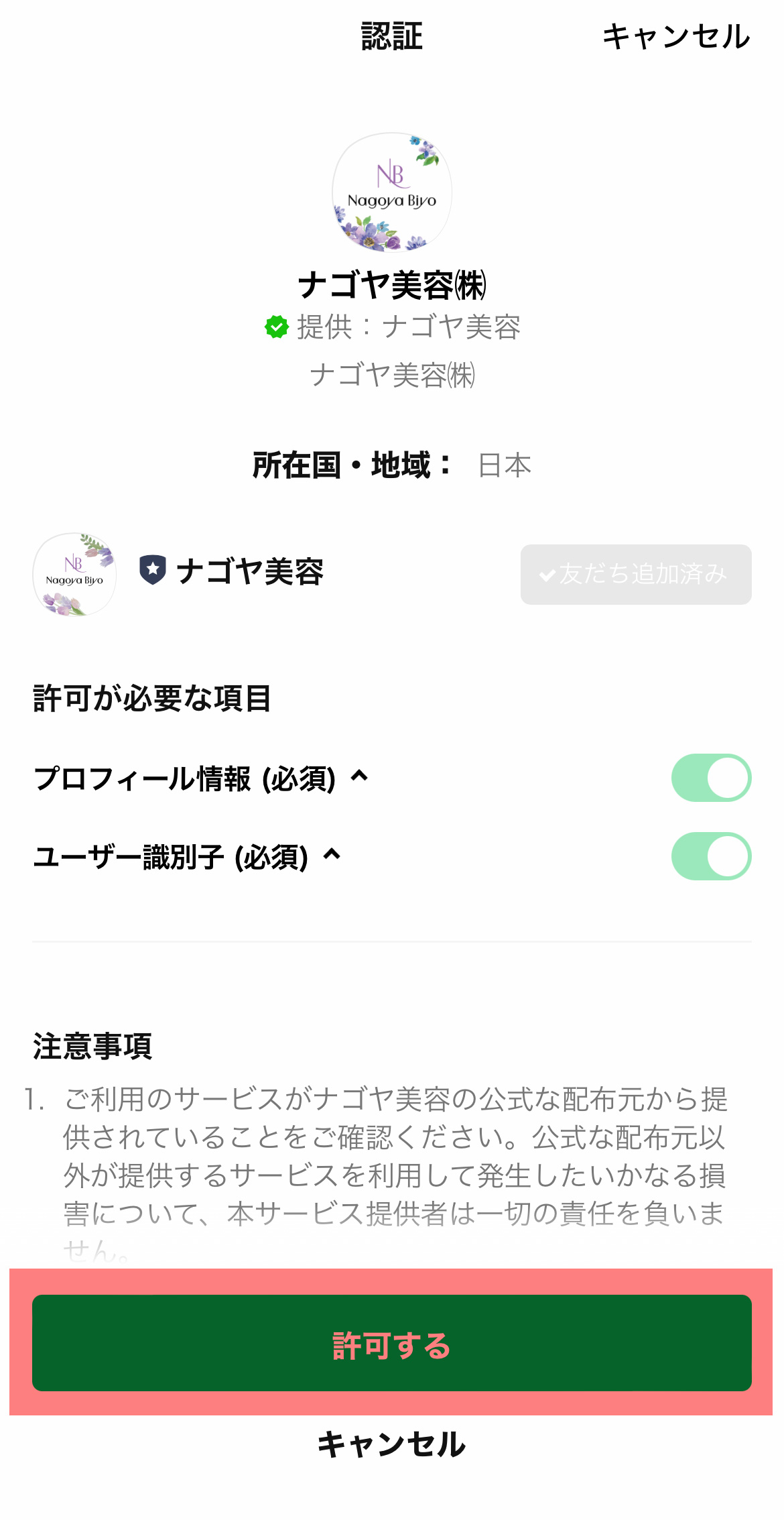784x1520 pixels.
Task: Tap the bottom キャンセル link
Action: pyautogui.click(x=391, y=1444)
